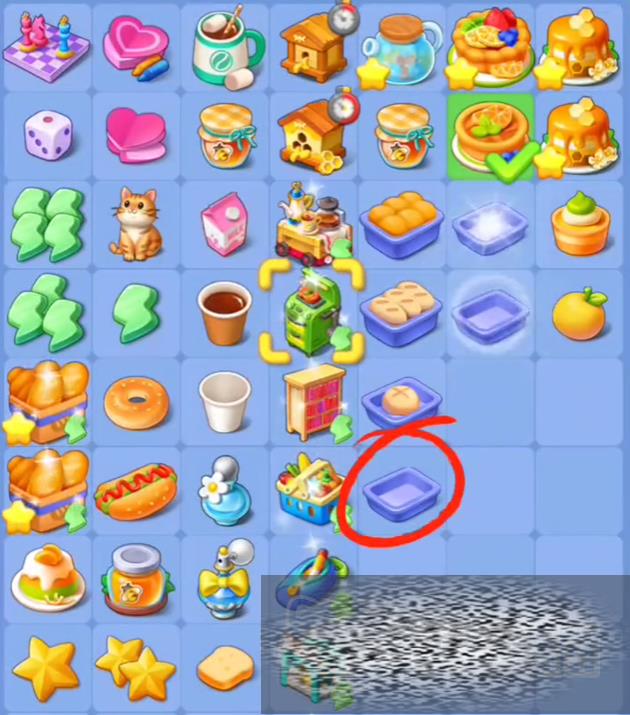The height and width of the screenshot is (715, 630).
Task: Select the perfume bottle with white flower
Action: click(x=224, y=490)
